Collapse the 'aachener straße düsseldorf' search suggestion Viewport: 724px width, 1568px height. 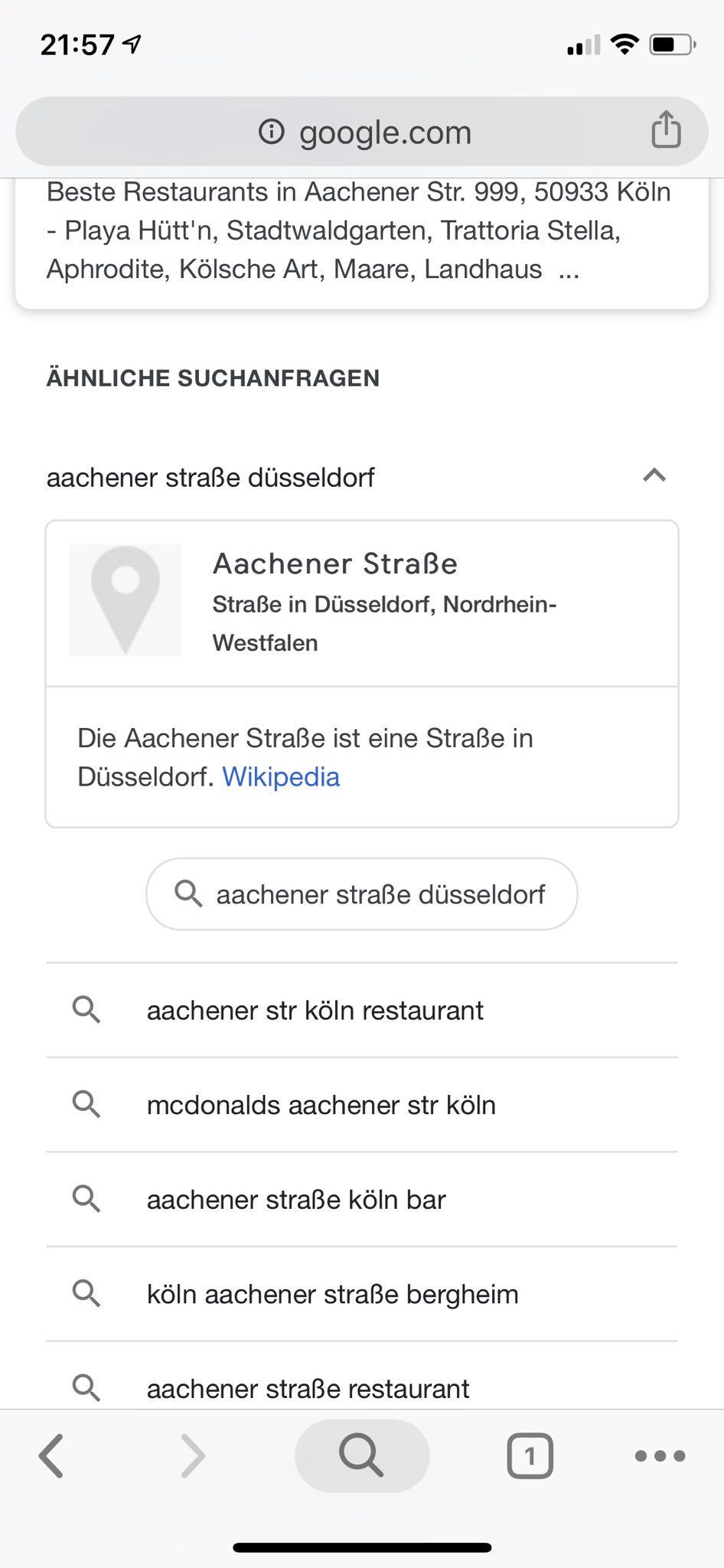coord(655,476)
